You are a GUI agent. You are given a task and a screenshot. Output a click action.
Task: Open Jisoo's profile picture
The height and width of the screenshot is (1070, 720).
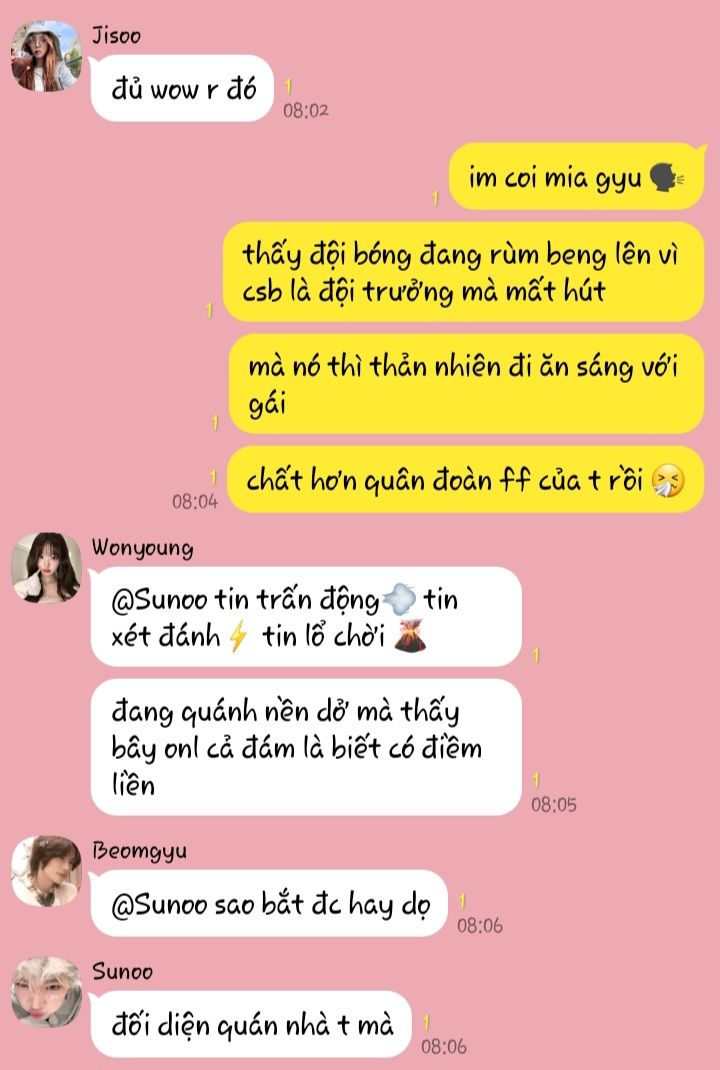(x=45, y=56)
